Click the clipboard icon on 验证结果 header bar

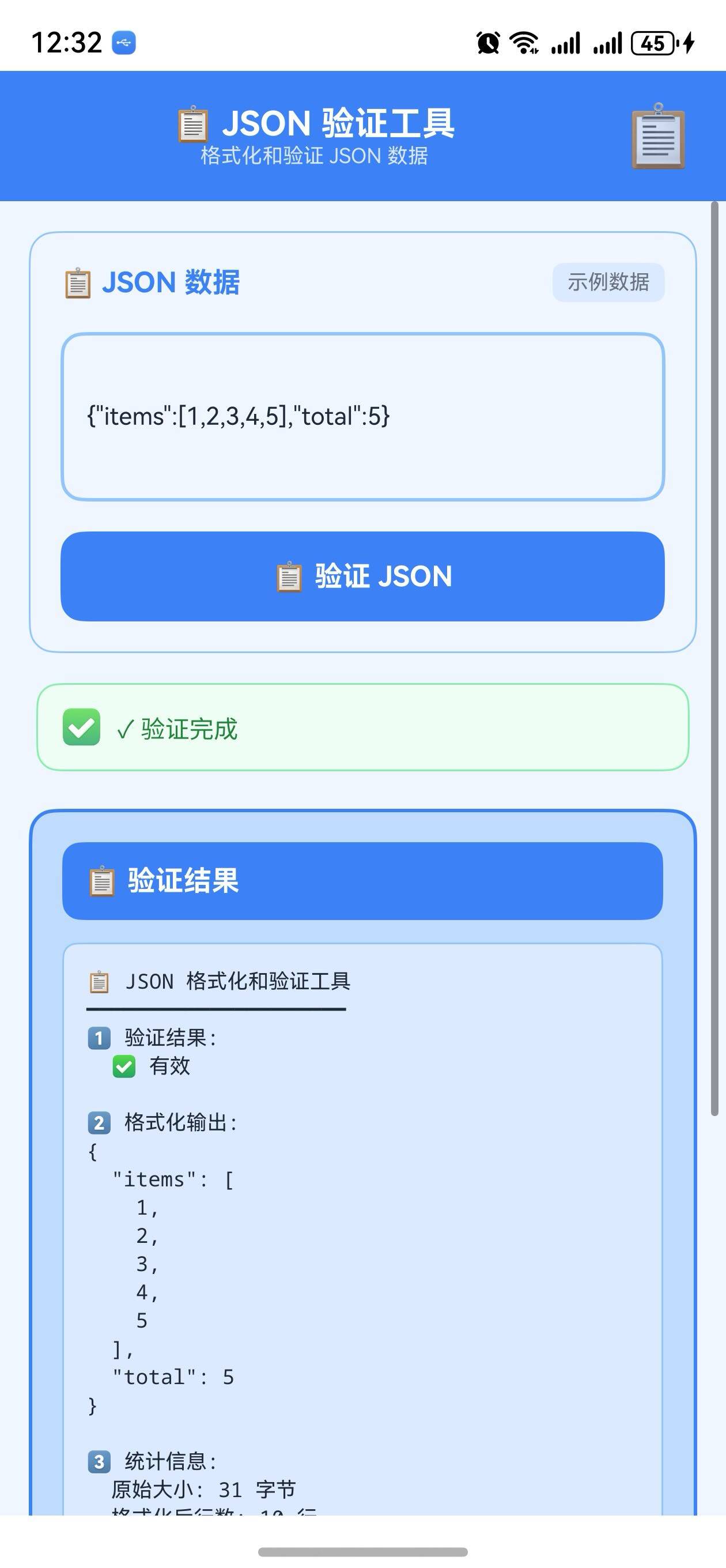(x=101, y=881)
